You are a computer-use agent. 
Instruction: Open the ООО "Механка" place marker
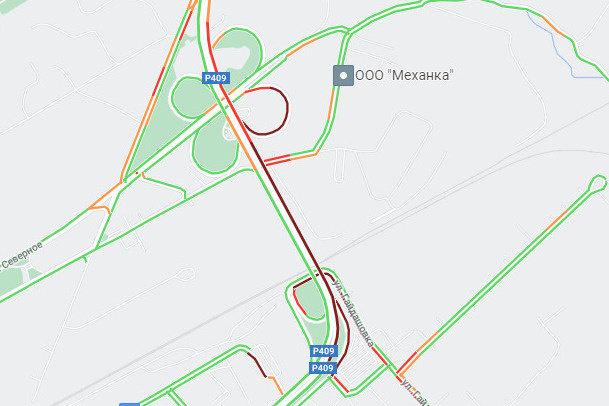pos(343,76)
